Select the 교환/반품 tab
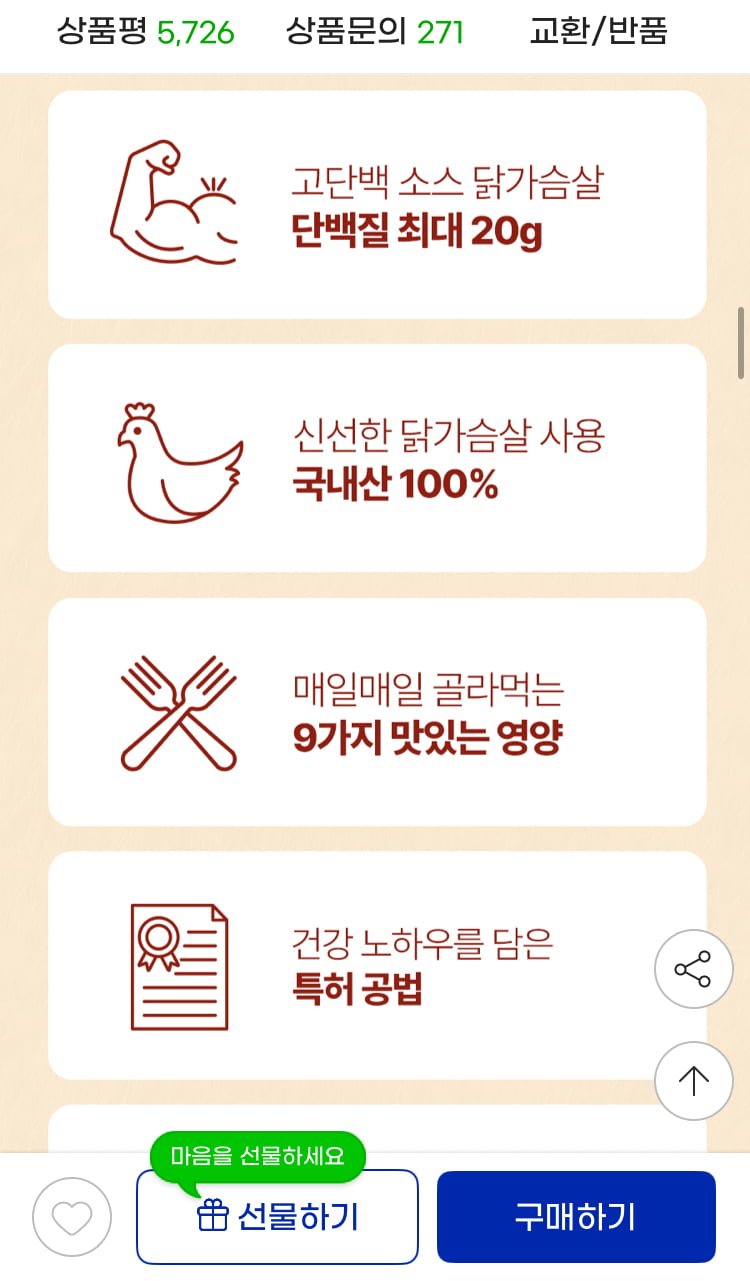This screenshot has width=750, height=1281. tap(598, 33)
